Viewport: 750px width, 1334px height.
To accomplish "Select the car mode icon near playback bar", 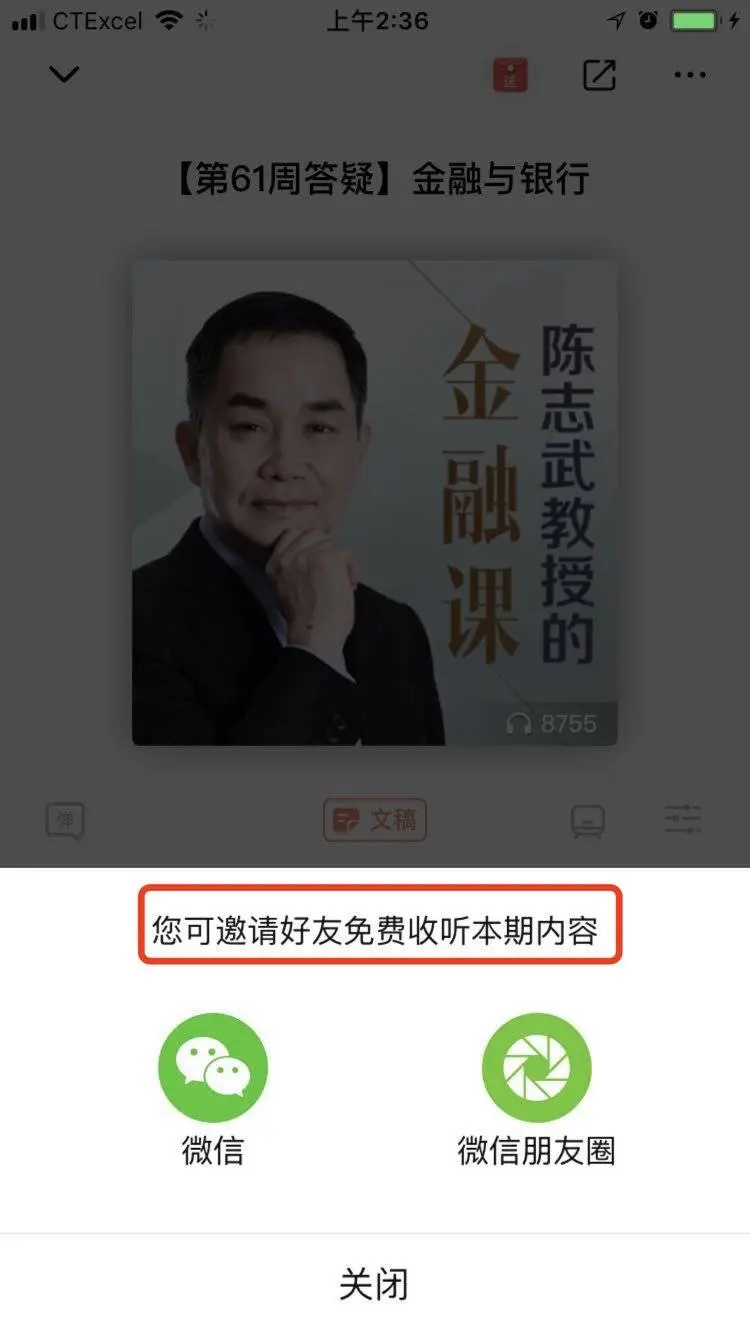I will (x=588, y=818).
